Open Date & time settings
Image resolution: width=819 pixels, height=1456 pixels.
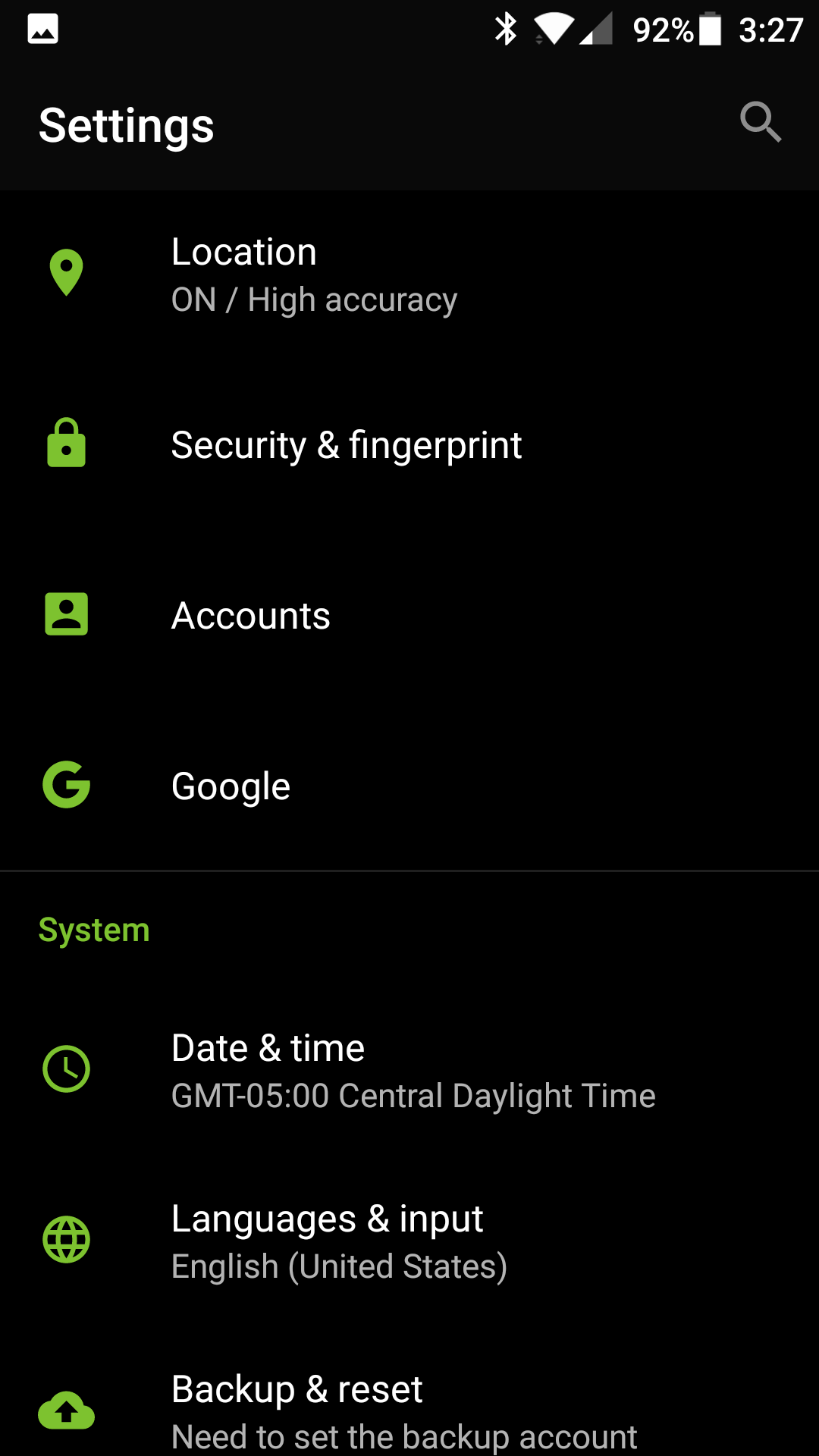pos(409,1070)
